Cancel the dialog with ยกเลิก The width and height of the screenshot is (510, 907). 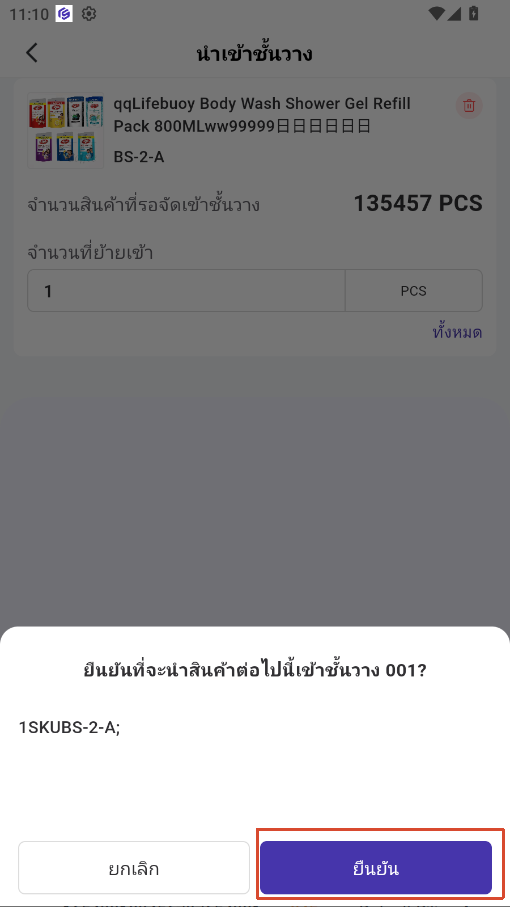[x=134, y=868]
